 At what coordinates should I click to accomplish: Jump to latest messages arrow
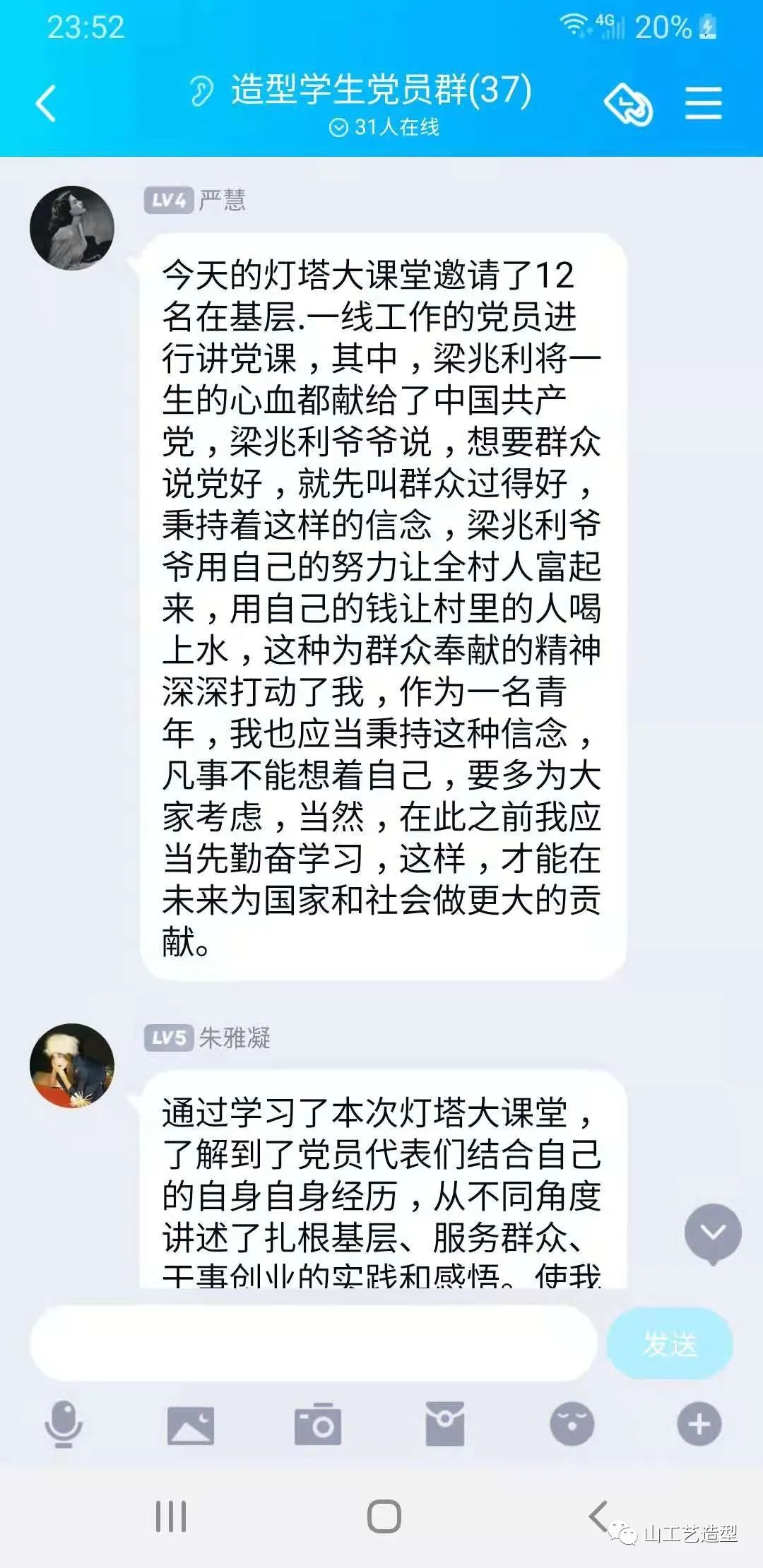point(712,1233)
